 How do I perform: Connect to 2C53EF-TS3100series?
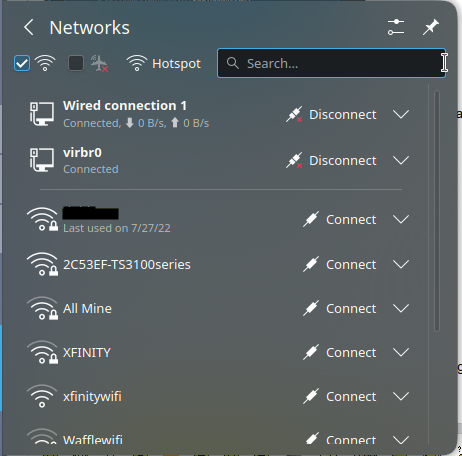tap(339, 265)
